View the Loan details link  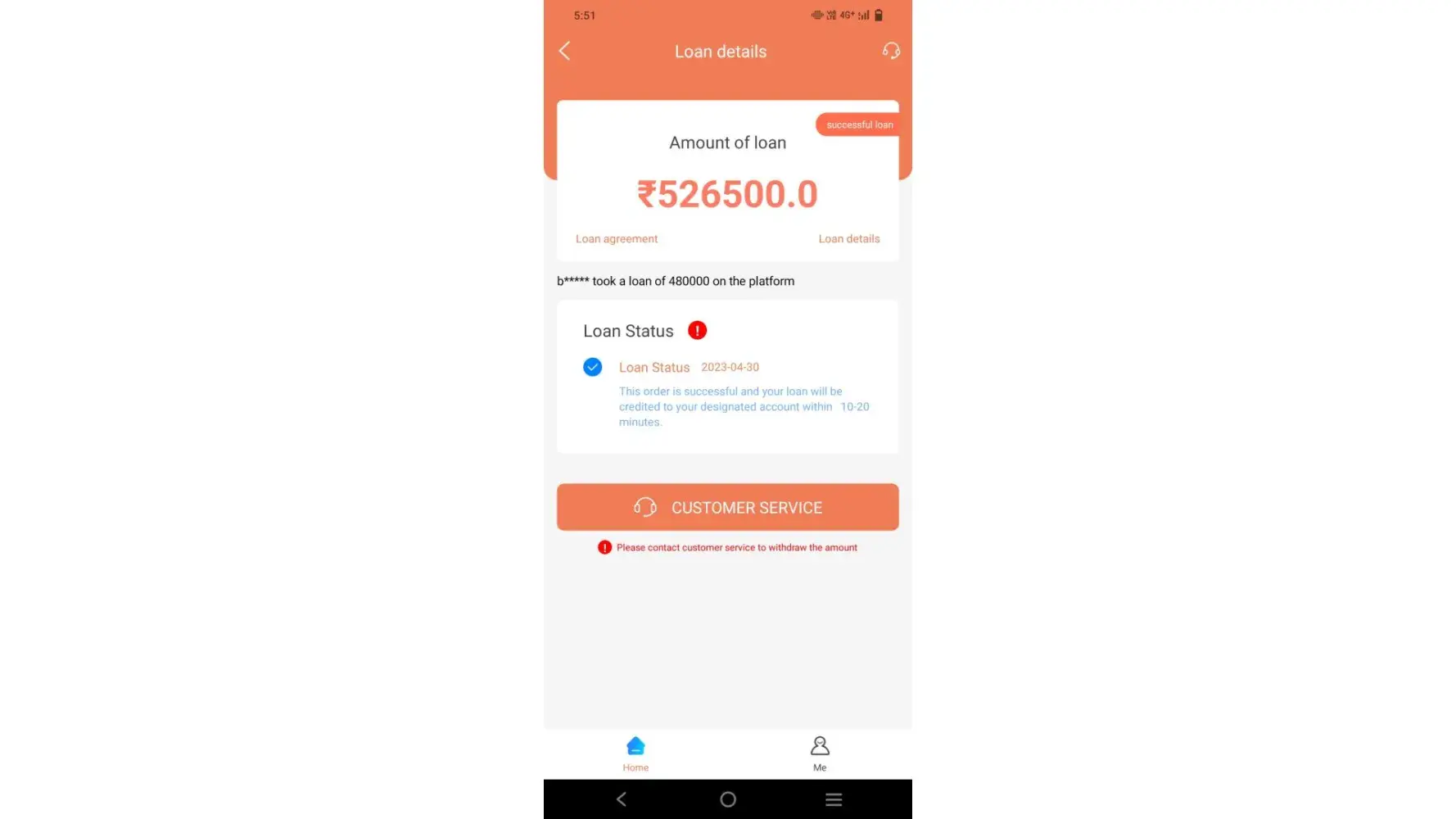tap(849, 239)
